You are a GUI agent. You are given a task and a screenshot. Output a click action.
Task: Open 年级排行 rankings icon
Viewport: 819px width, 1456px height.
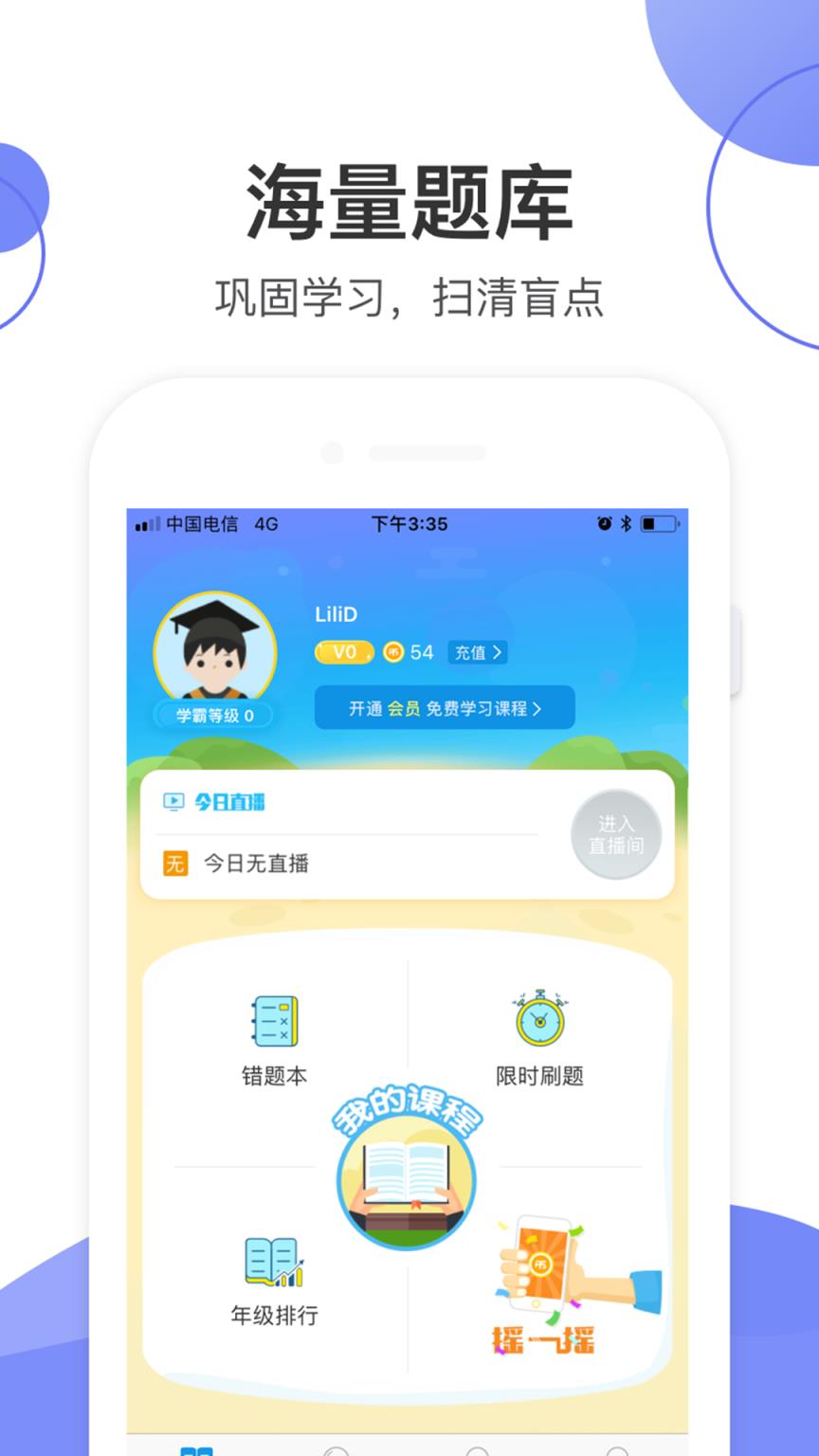point(273,1261)
